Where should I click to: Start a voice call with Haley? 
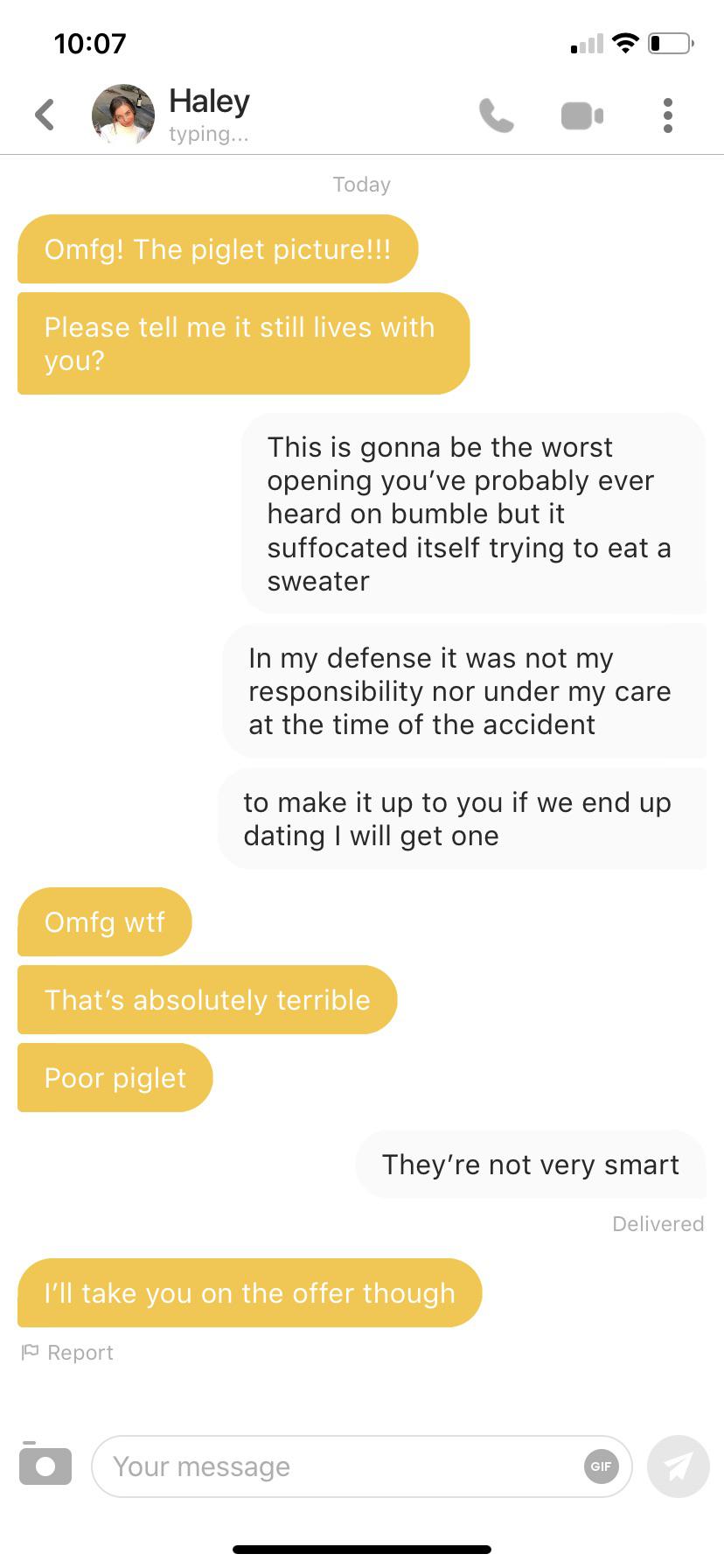(496, 115)
